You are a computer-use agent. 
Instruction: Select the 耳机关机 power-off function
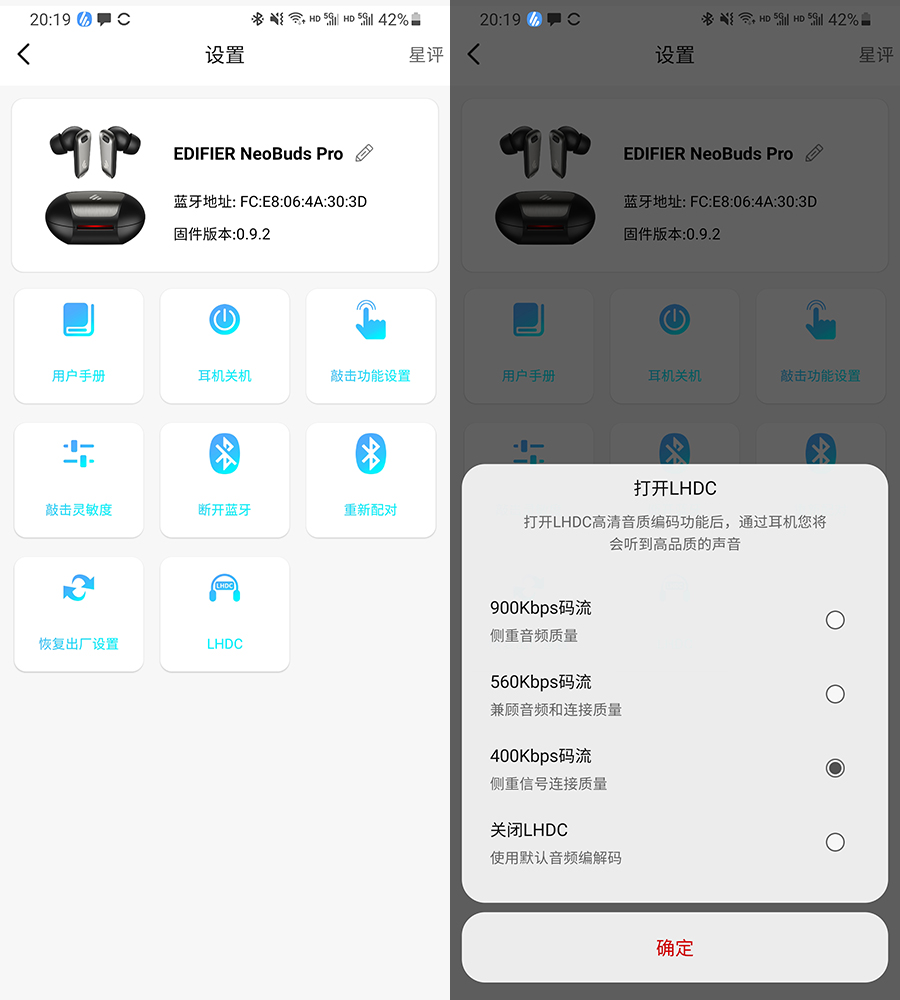[225, 346]
